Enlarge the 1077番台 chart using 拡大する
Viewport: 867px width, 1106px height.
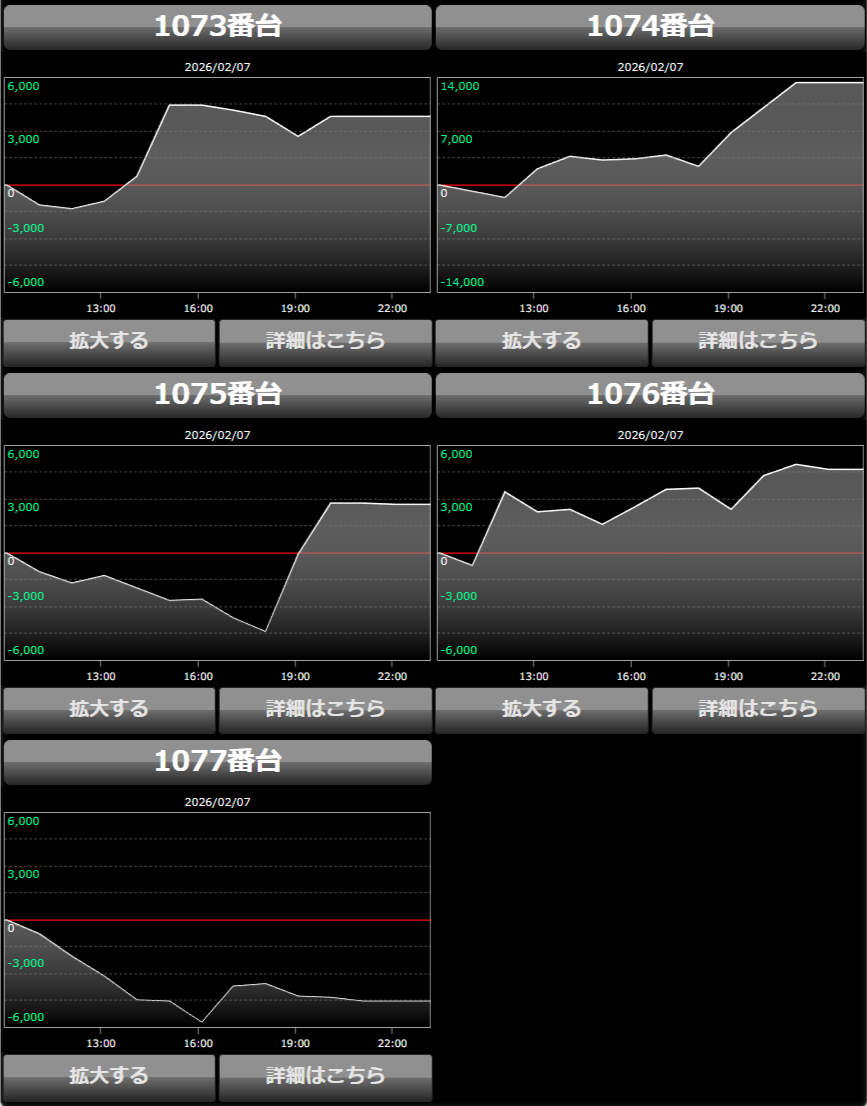(x=109, y=1077)
